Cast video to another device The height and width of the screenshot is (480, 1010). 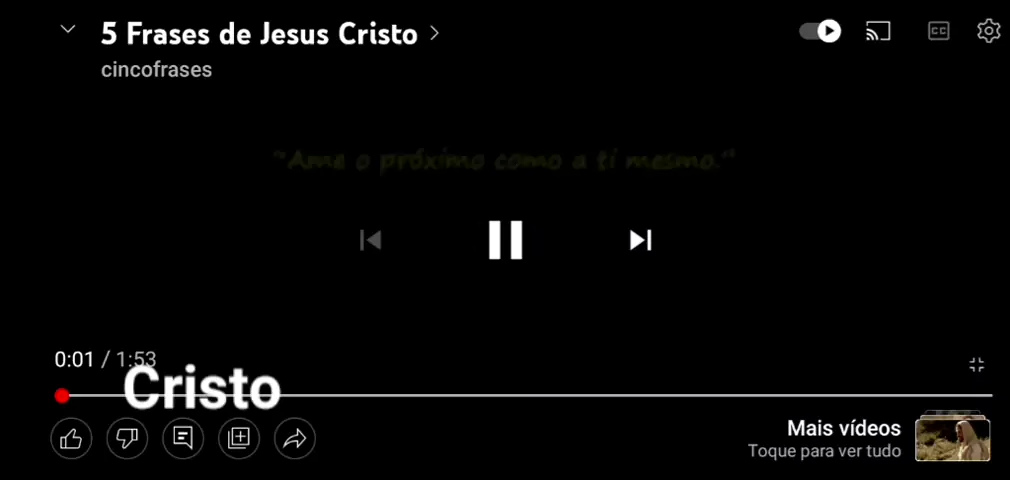[878, 31]
